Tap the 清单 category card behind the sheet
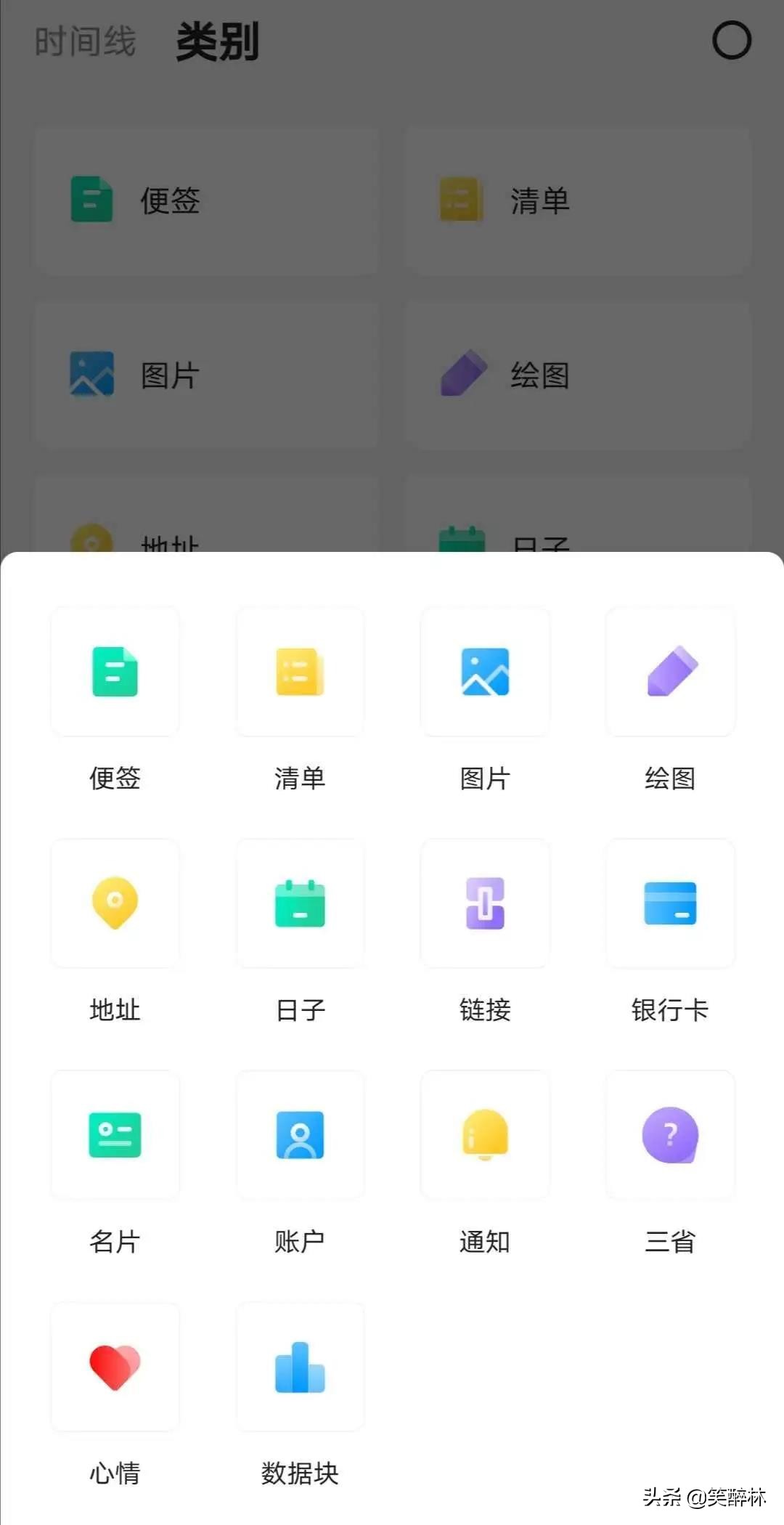 point(577,200)
